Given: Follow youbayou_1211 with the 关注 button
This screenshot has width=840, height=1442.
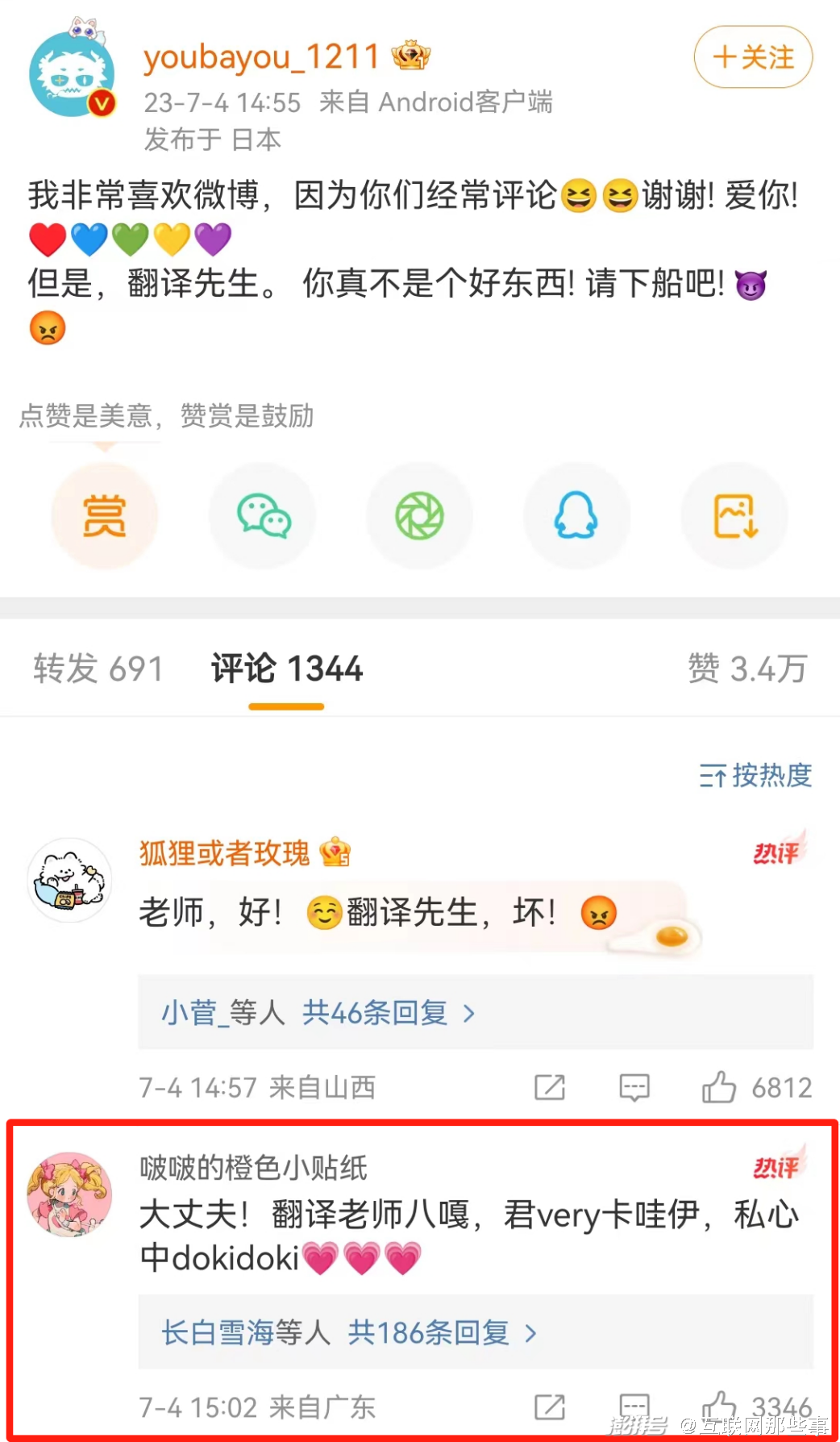Looking at the screenshot, I should coord(753,57).
